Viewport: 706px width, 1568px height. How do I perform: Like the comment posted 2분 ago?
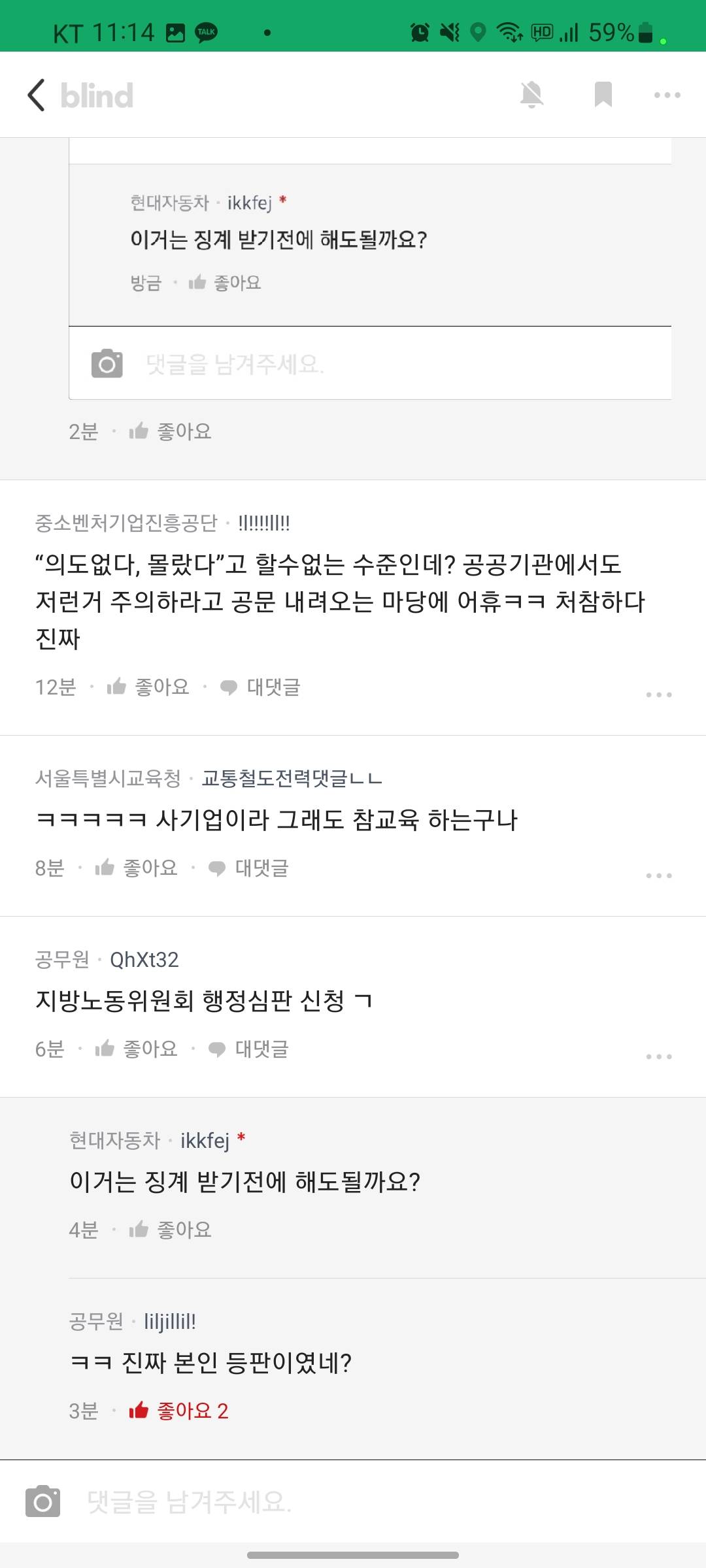[x=171, y=431]
